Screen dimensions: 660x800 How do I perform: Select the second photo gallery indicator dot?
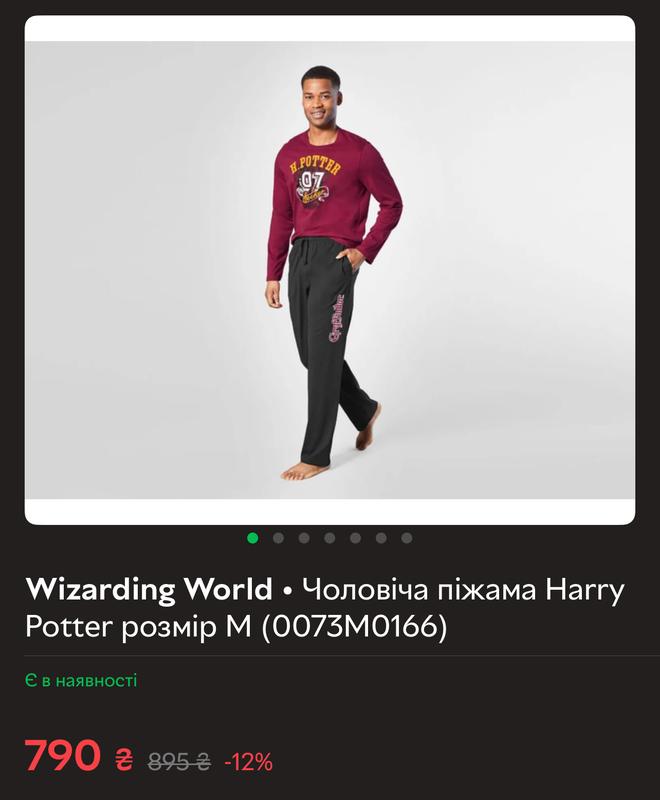point(278,538)
